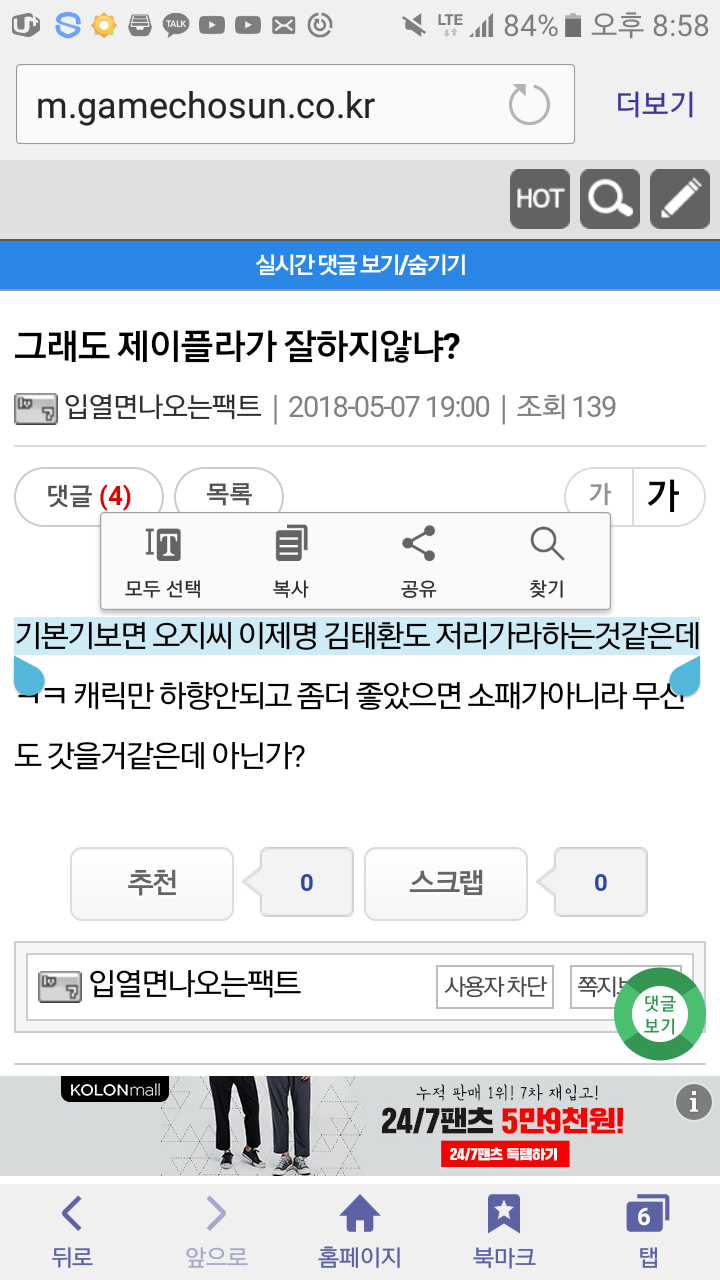This screenshot has height=1280, width=720.
Task: Open 댓글 (4) comments
Action: [x=89, y=496]
